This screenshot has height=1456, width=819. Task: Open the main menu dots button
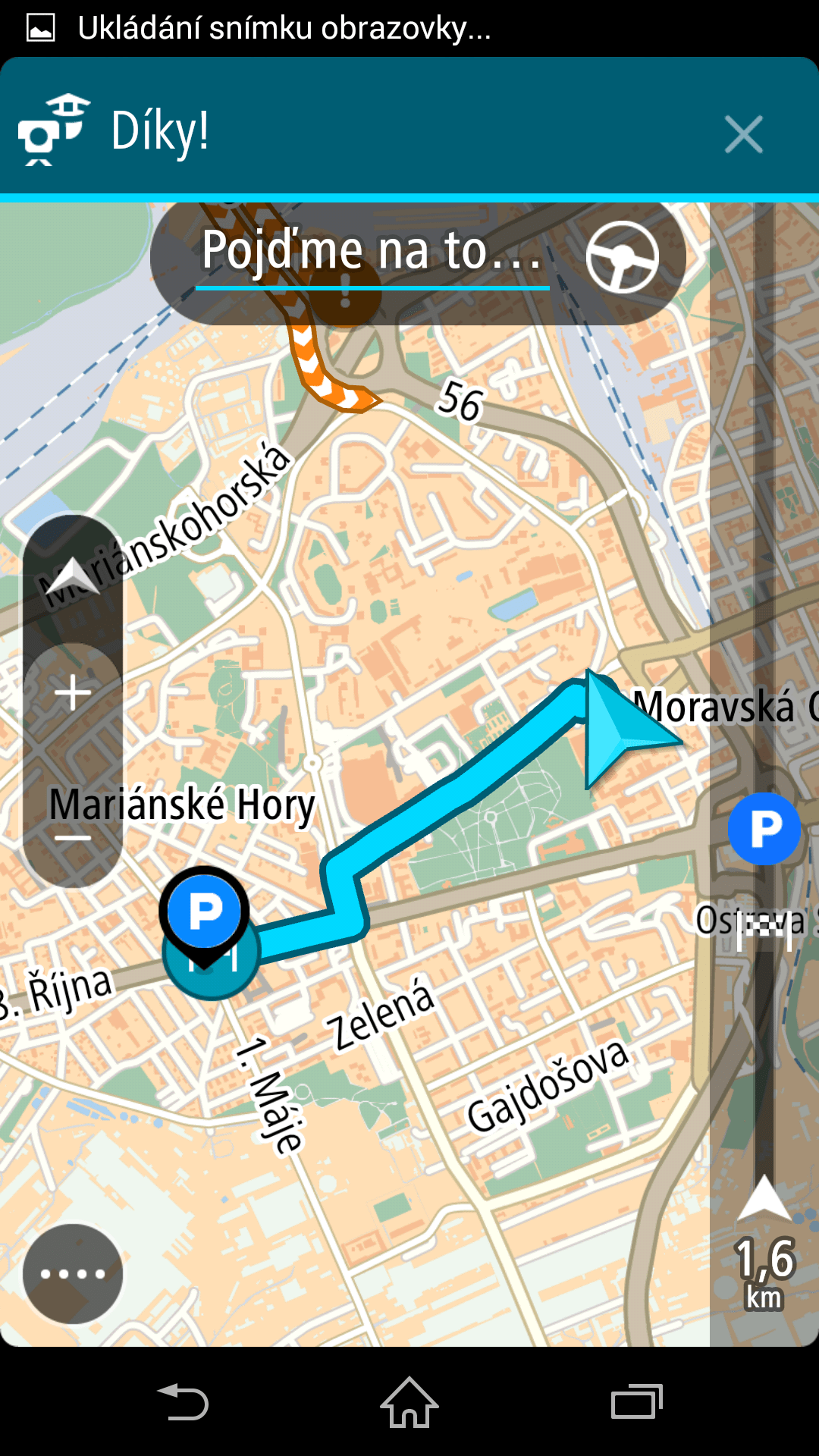(73, 1273)
